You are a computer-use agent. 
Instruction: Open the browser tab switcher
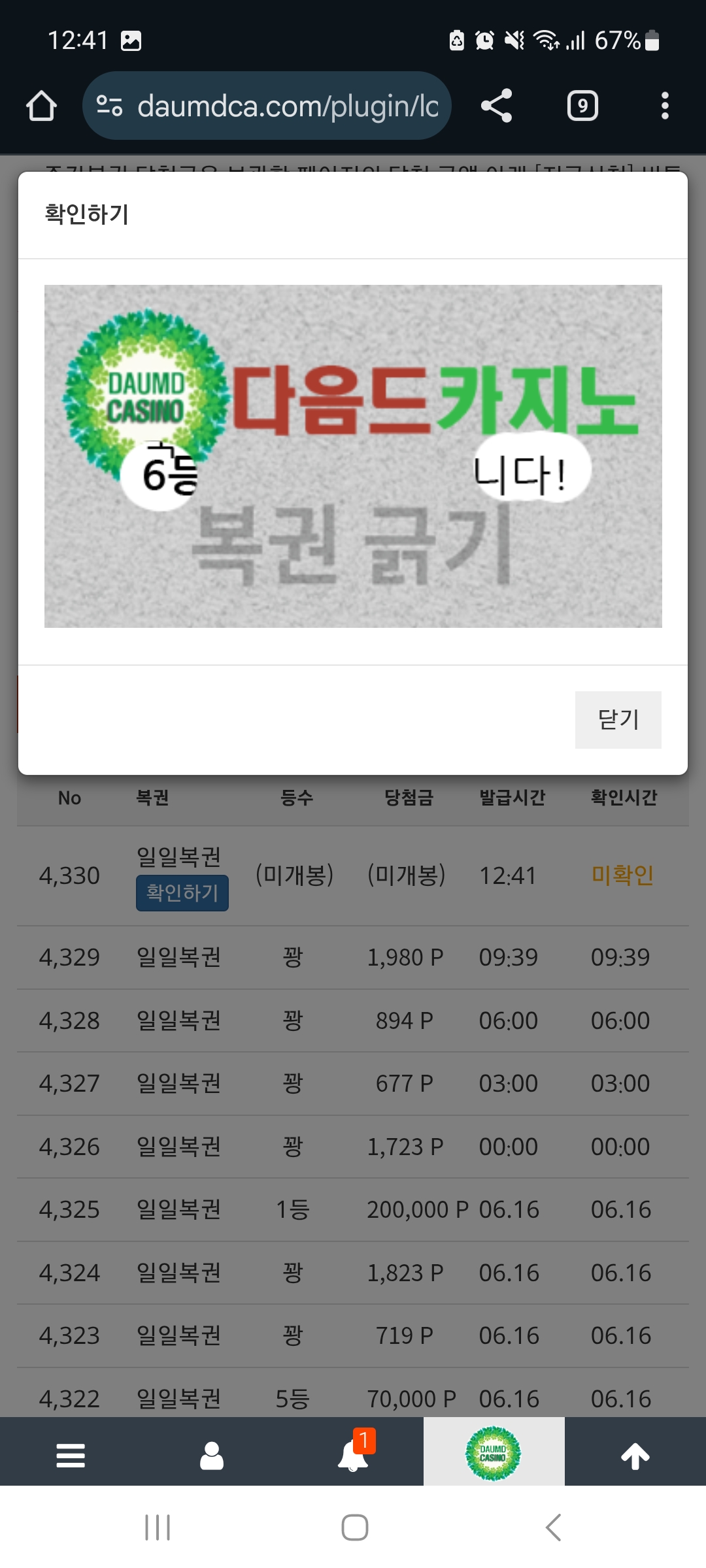tap(582, 106)
